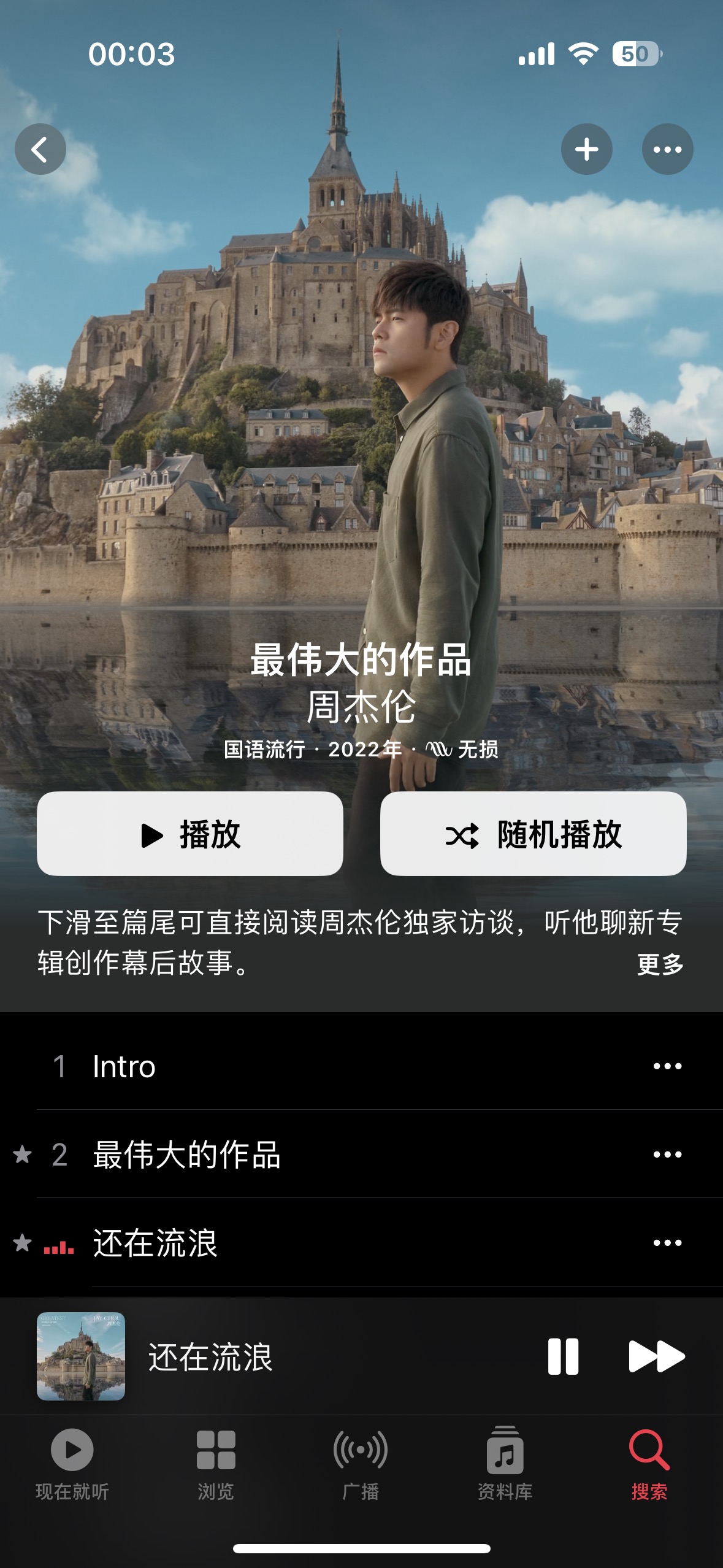The image size is (723, 1568).
Task: Switch to the 现在就听 tab
Action: coord(72,1464)
